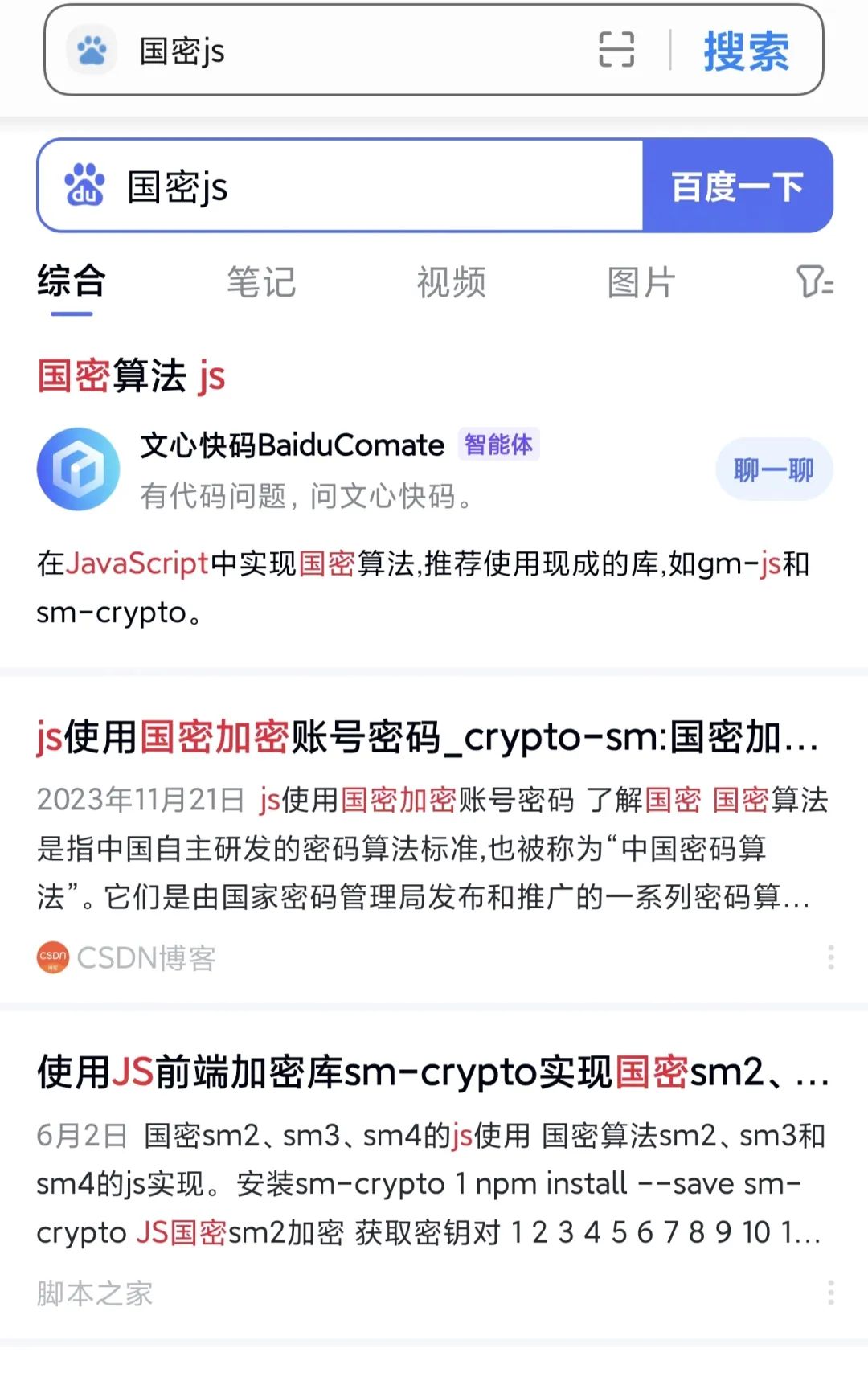Open the 文心快码BaiduComate agent profile

(x=292, y=445)
